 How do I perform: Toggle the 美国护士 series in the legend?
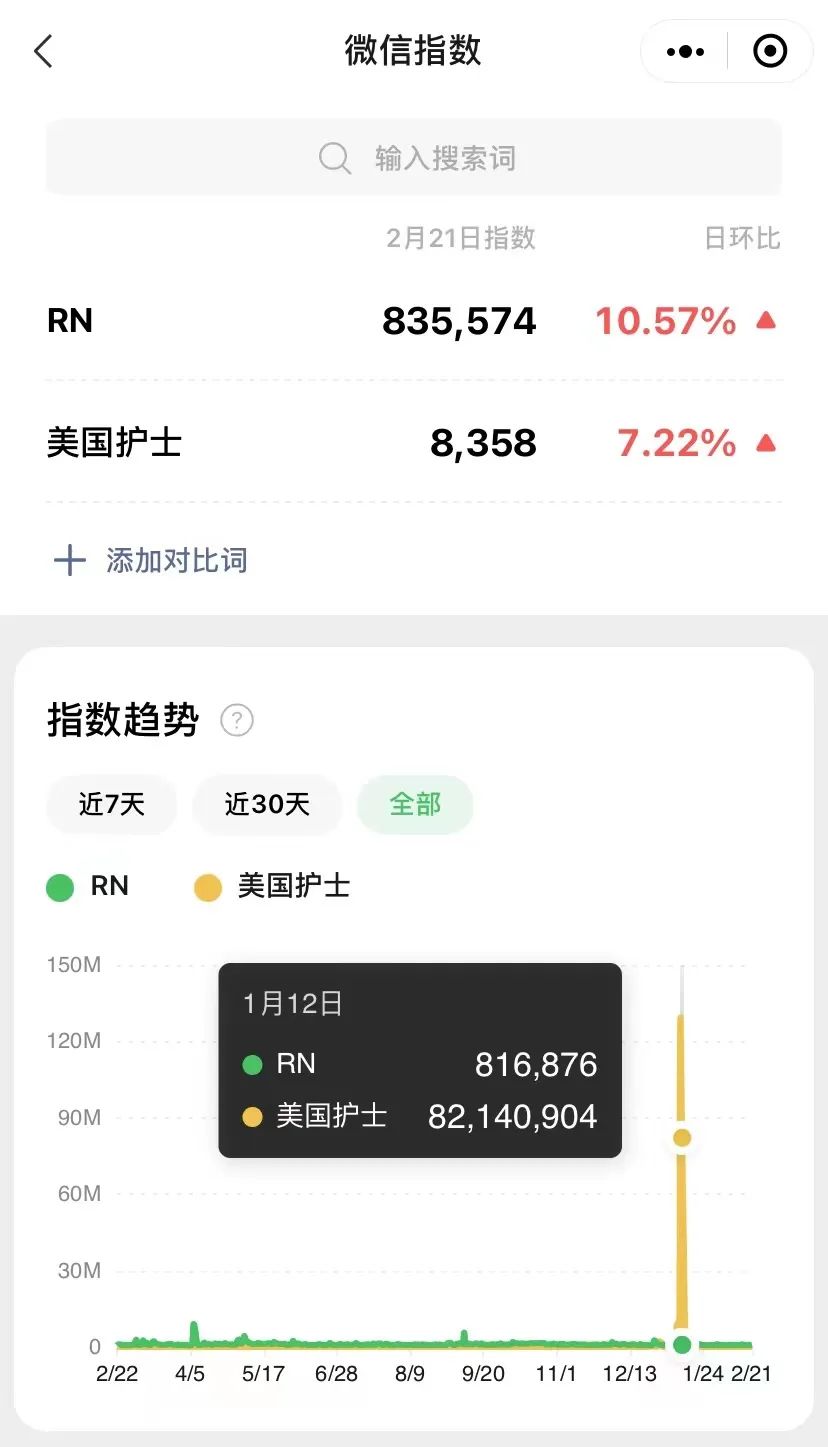[272, 886]
